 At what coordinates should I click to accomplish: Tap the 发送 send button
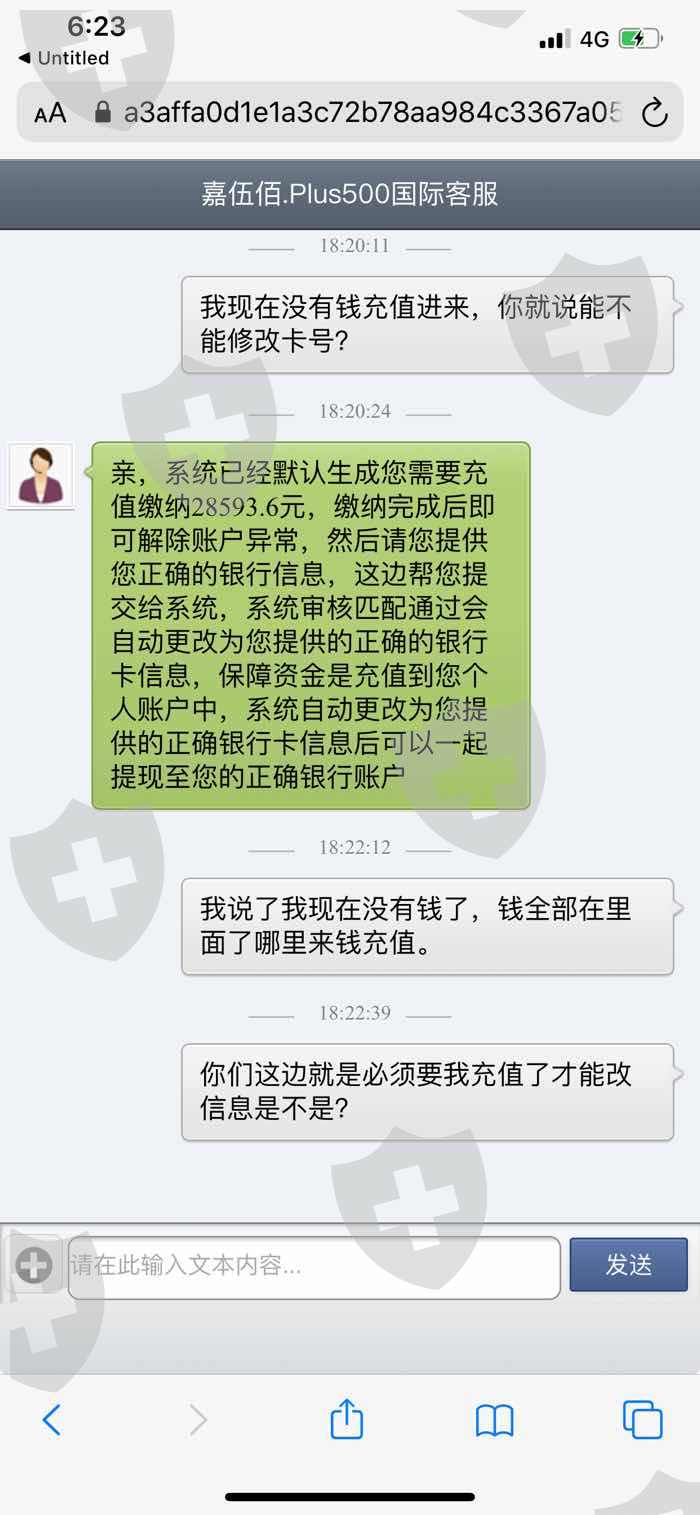point(628,1265)
